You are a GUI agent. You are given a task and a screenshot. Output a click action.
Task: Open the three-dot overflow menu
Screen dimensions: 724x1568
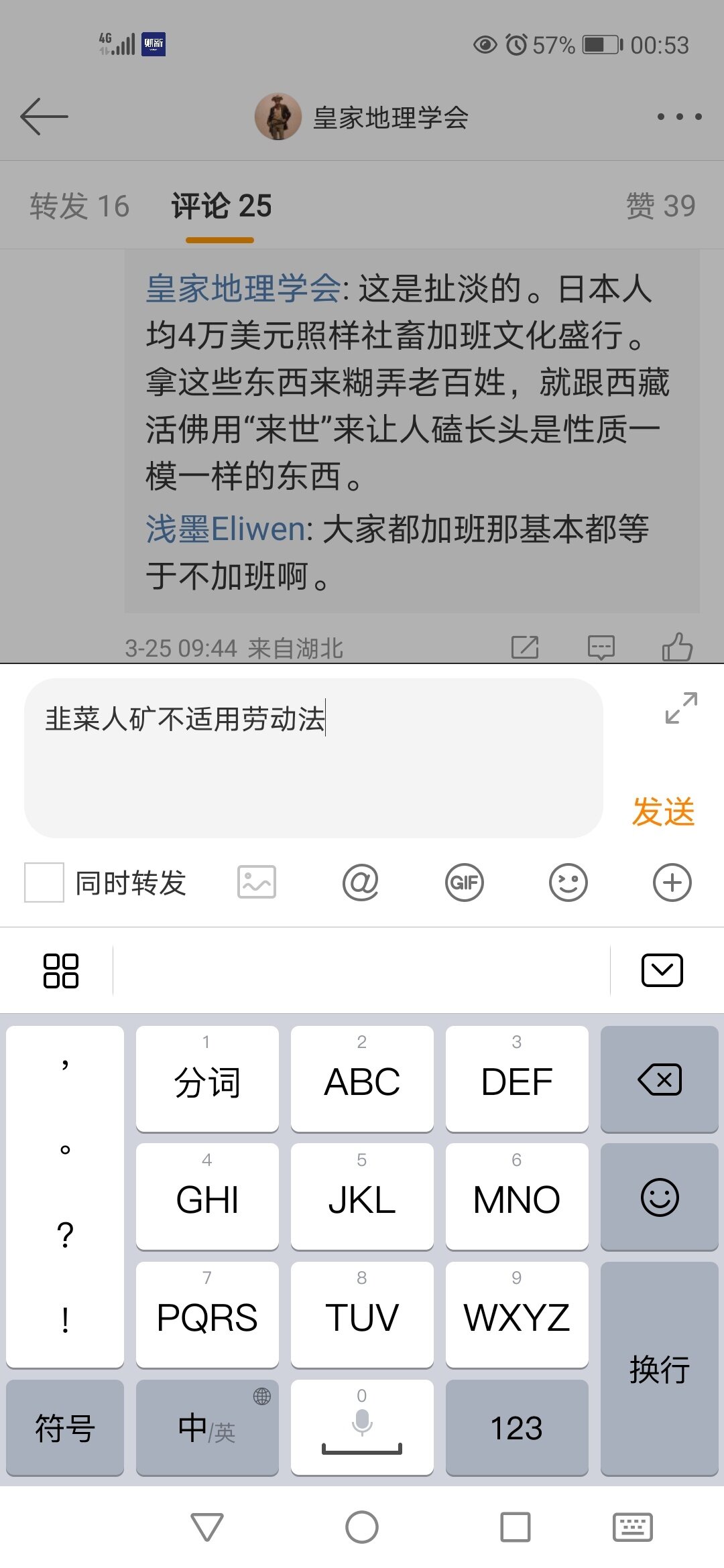tap(679, 117)
